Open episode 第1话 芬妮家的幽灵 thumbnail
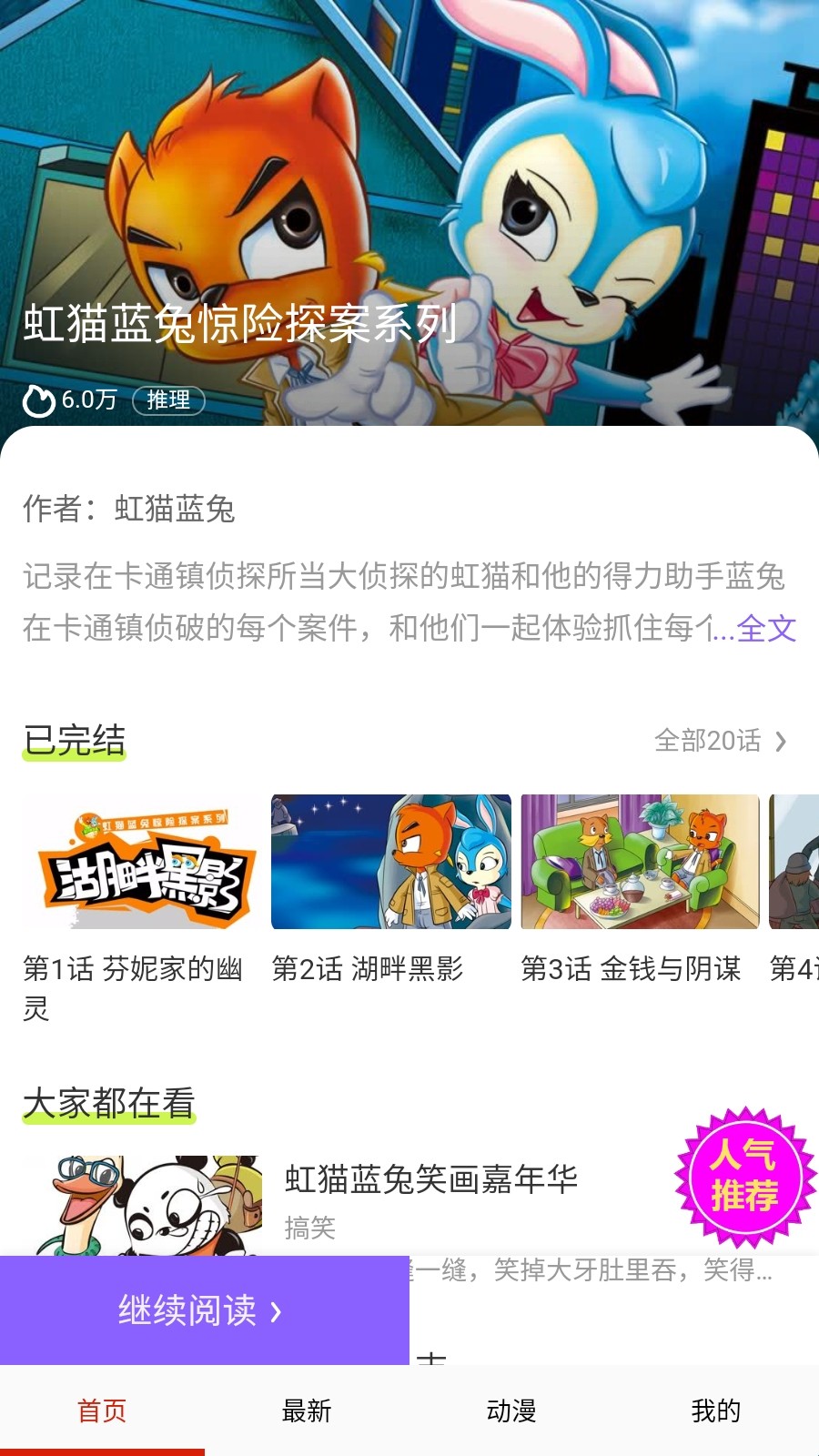This screenshot has width=819, height=1456. (x=141, y=862)
